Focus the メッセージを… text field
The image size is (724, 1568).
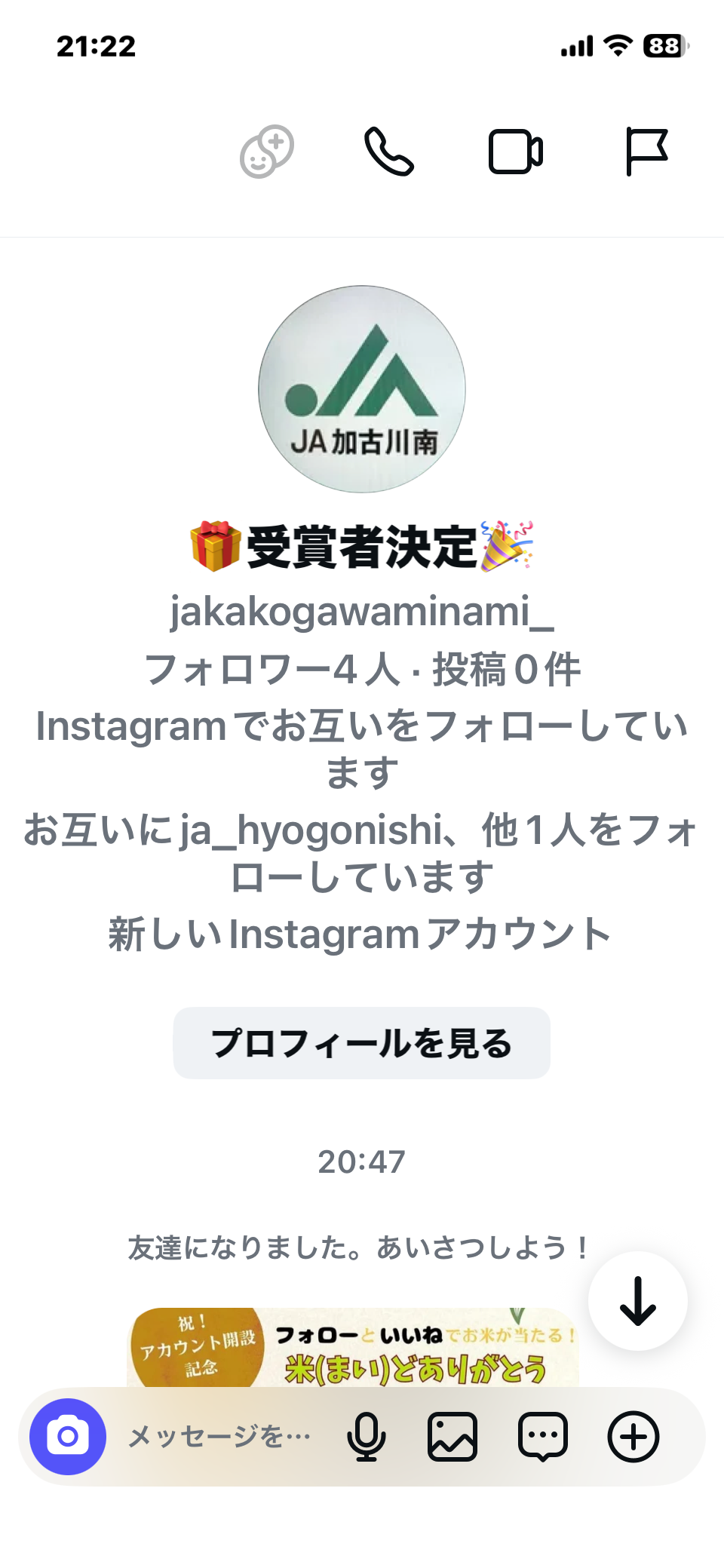pyautogui.click(x=219, y=1437)
